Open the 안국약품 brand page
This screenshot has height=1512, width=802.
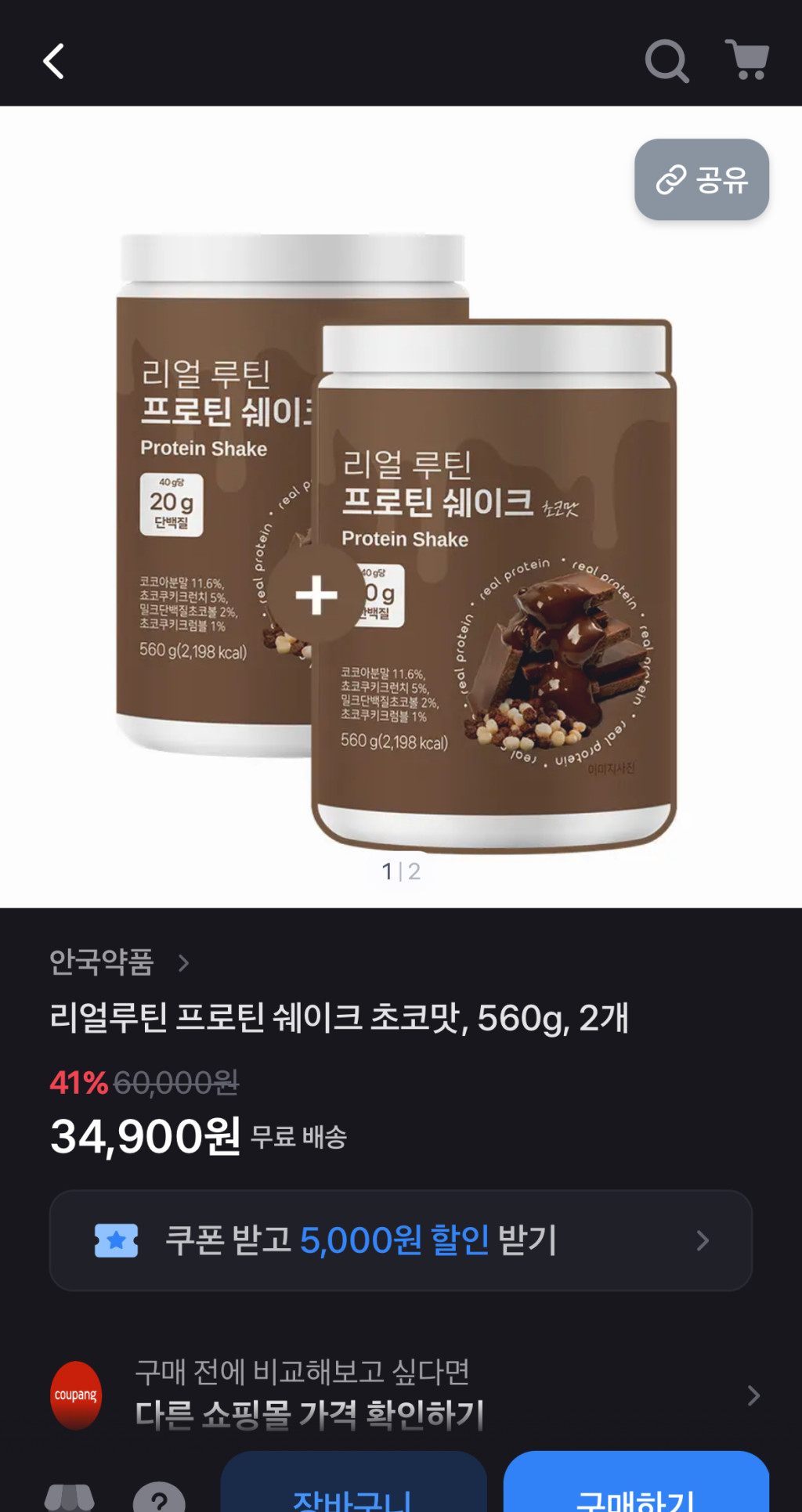click(x=119, y=962)
